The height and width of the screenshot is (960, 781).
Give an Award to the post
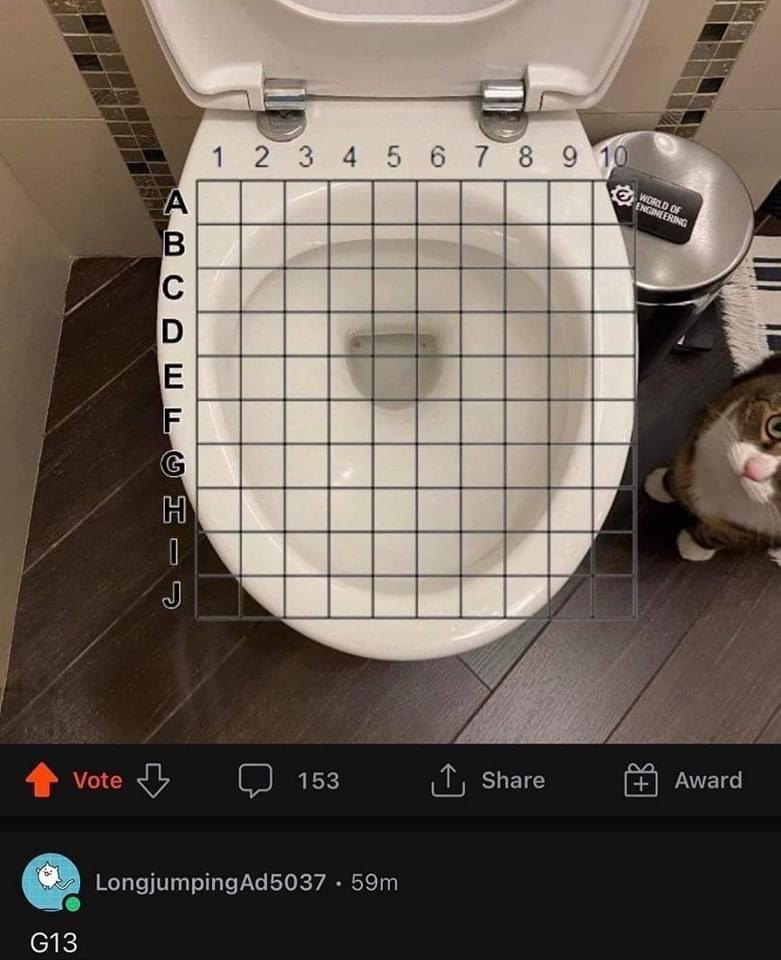click(x=683, y=780)
